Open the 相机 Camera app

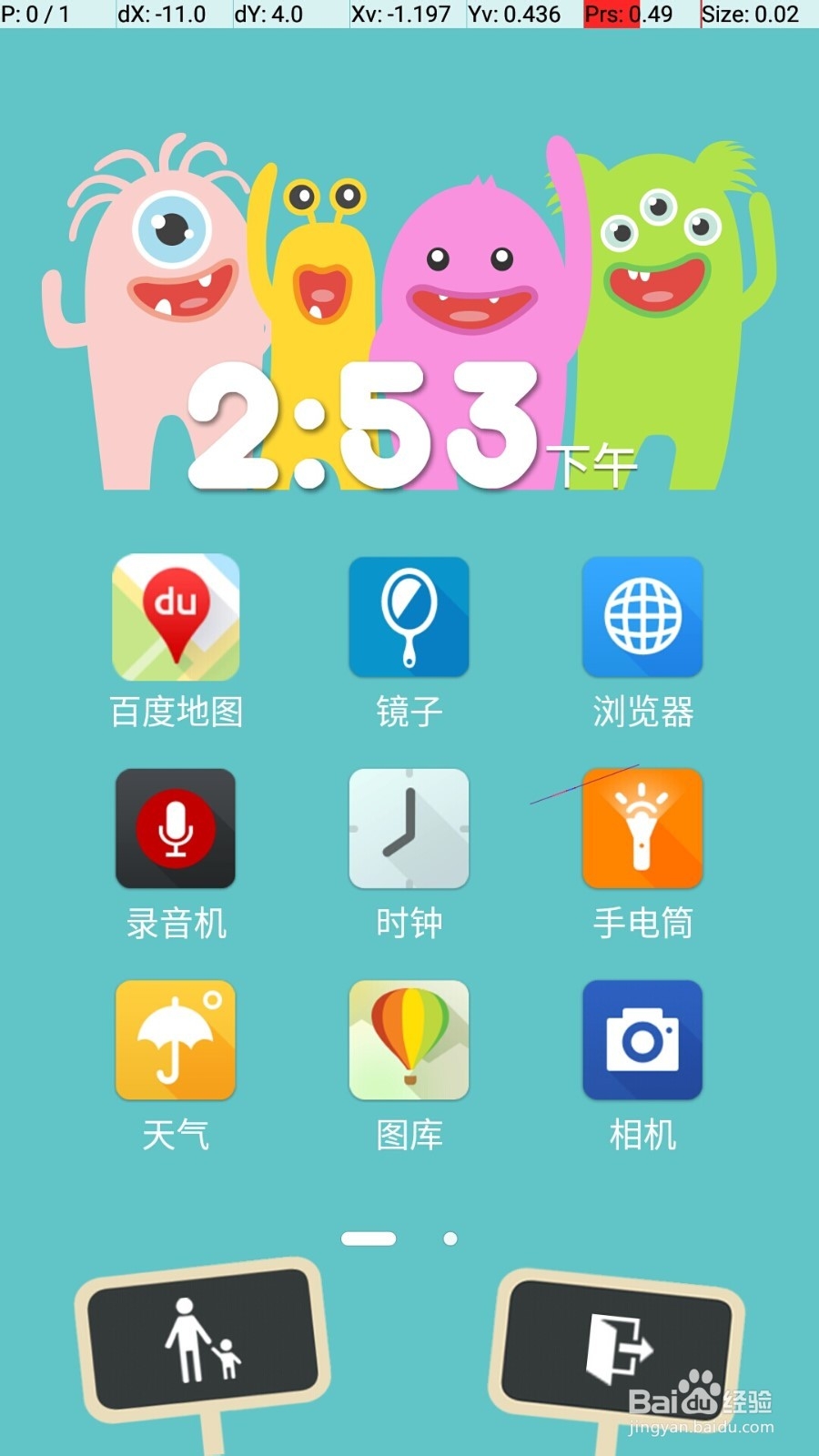coord(642,1039)
